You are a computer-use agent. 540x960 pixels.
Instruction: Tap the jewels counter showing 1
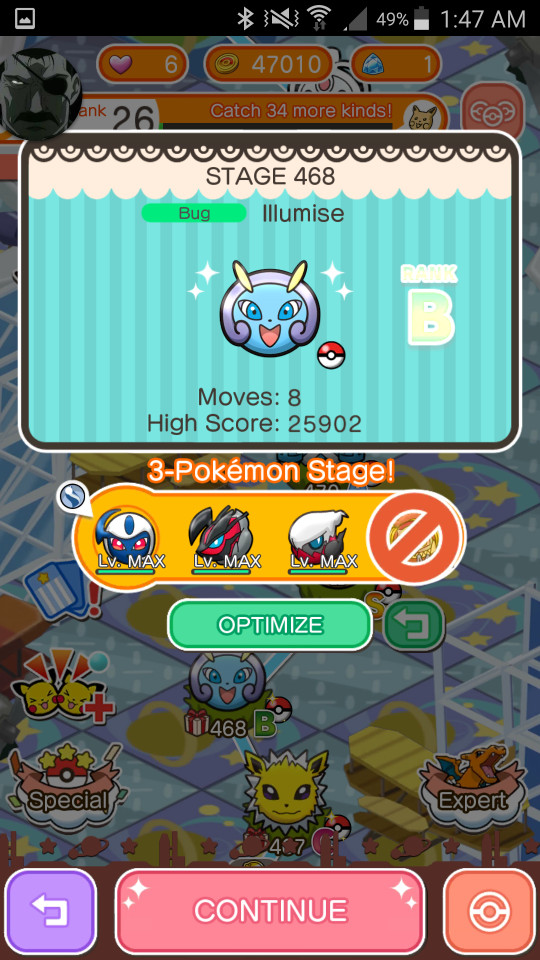(x=396, y=64)
